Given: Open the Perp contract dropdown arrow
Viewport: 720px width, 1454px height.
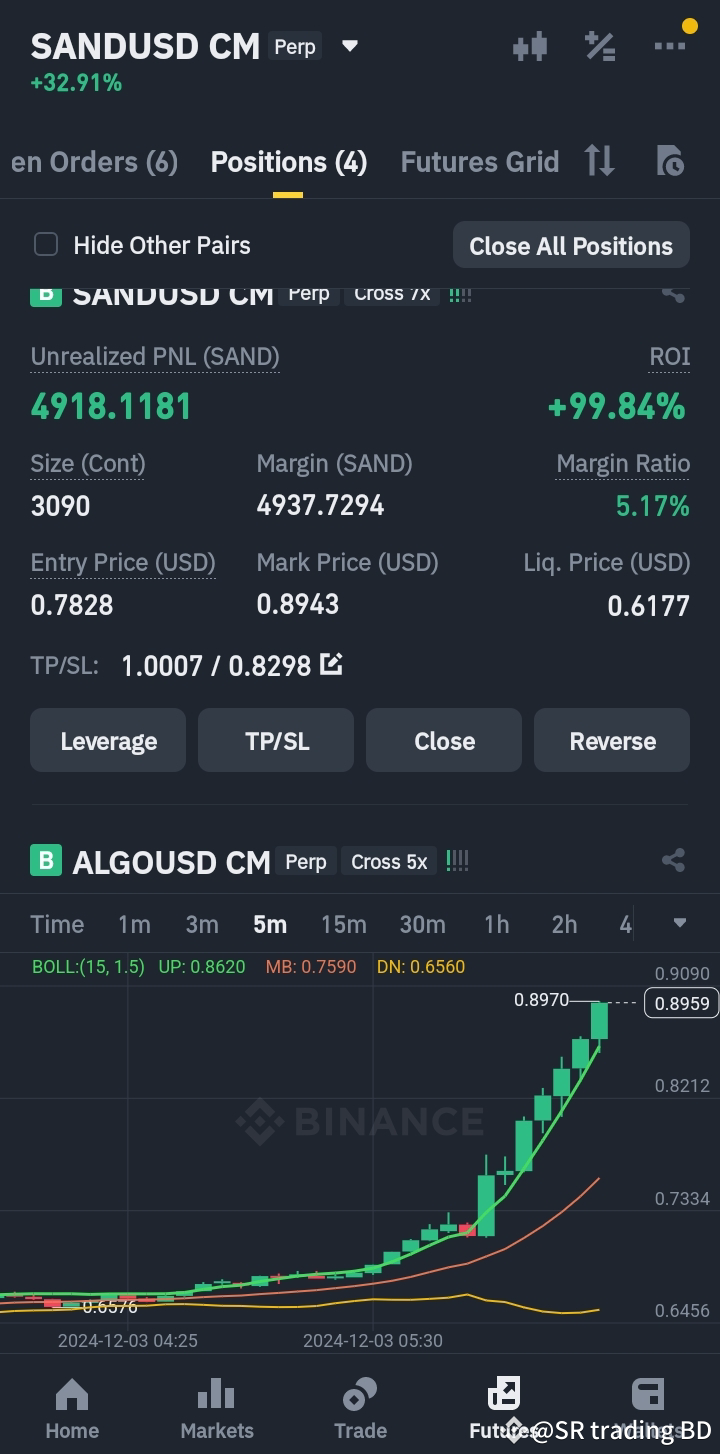Looking at the screenshot, I should [x=349, y=46].
